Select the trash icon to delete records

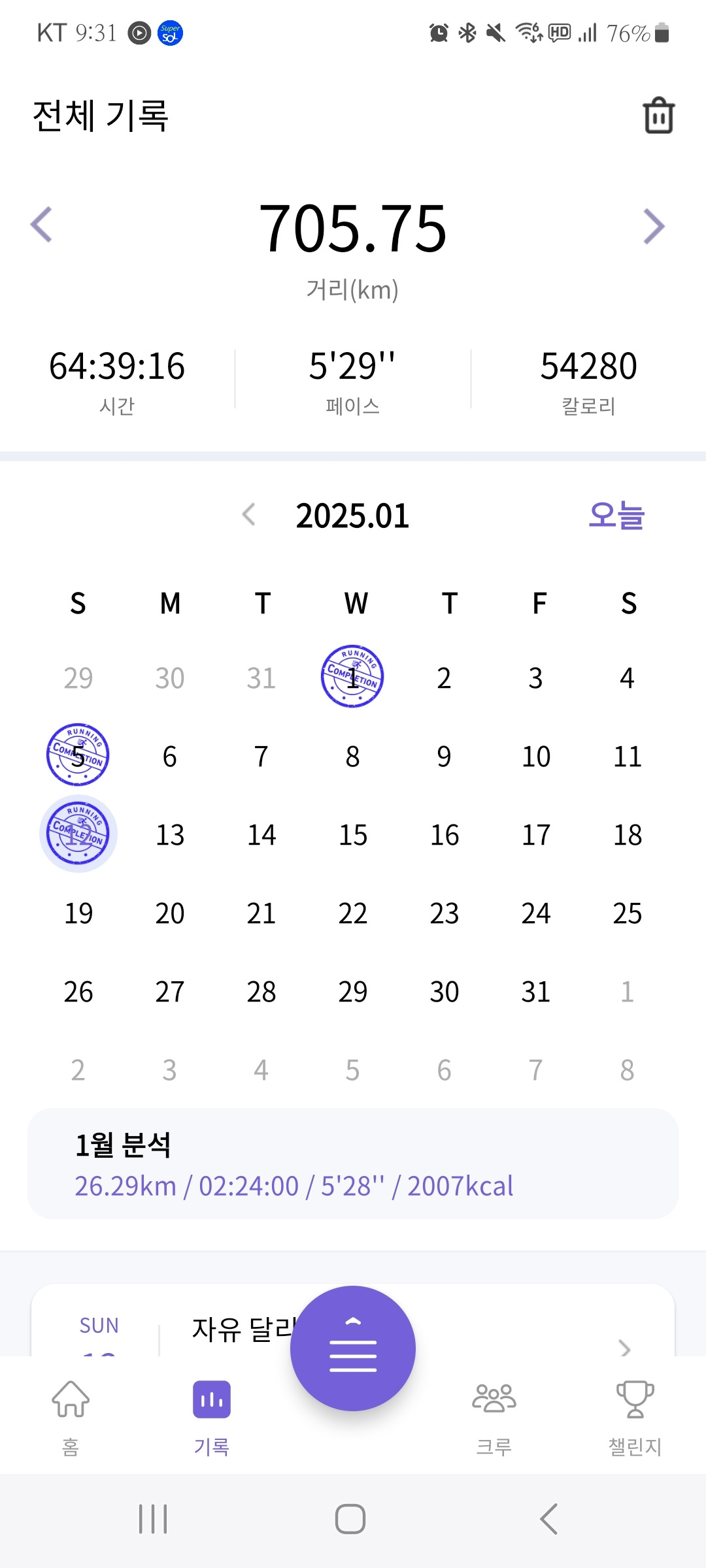coord(658,115)
